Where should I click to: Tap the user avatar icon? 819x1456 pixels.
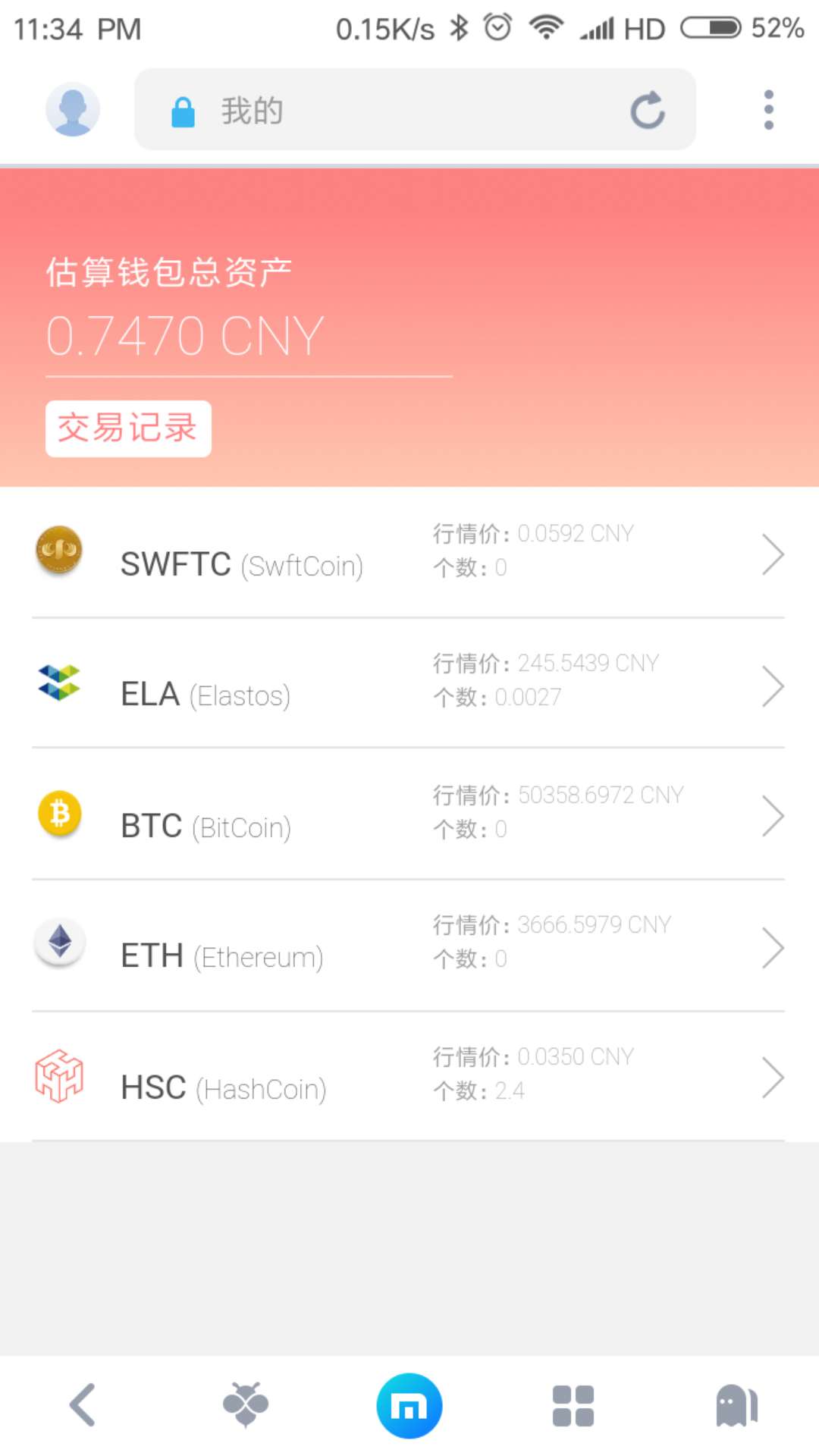point(73,108)
